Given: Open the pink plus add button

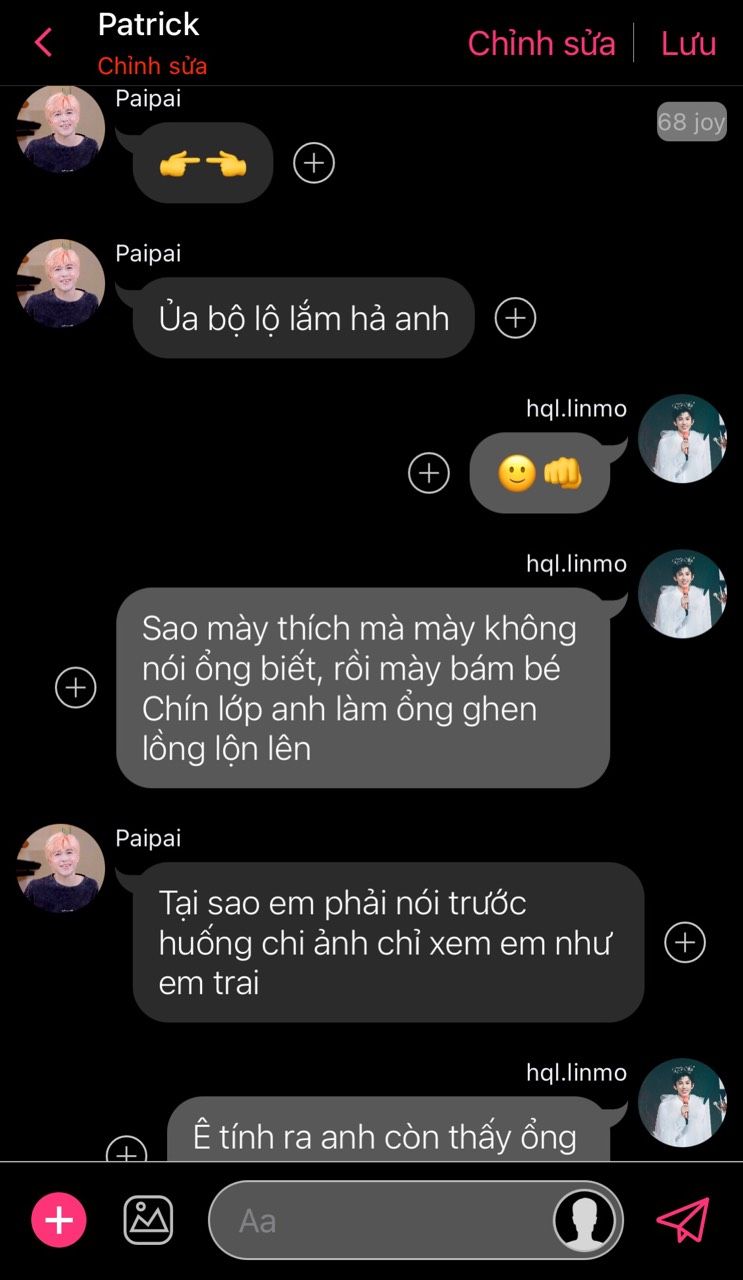Looking at the screenshot, I should (x=59, y=1221).
